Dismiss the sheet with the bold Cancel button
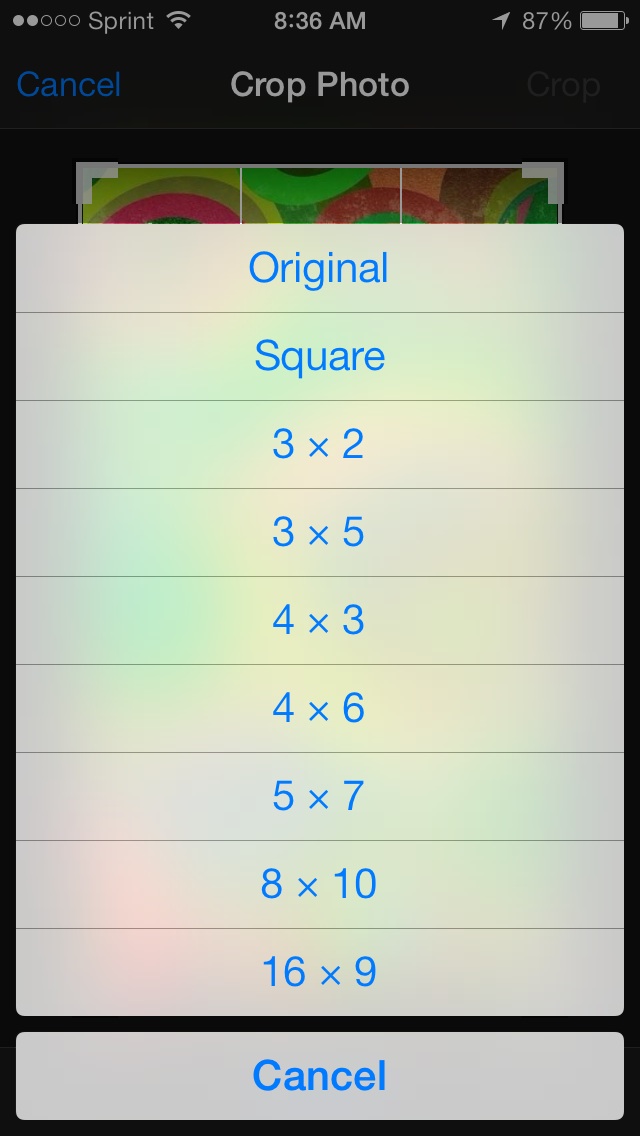The image size is (640, 1136). [x=319, y=1076]
